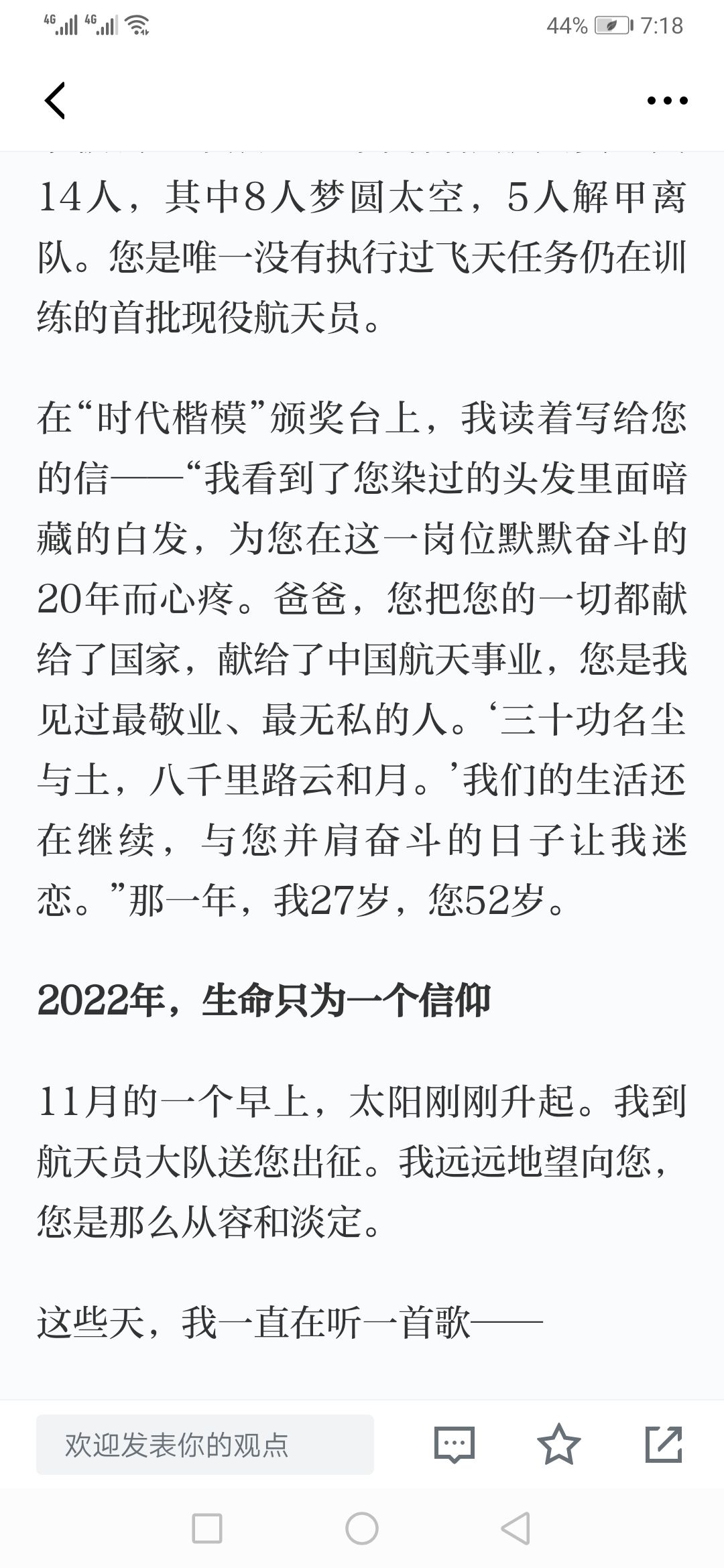
Task: Bookmark this article with the star
Action: tap(559, 1444)
